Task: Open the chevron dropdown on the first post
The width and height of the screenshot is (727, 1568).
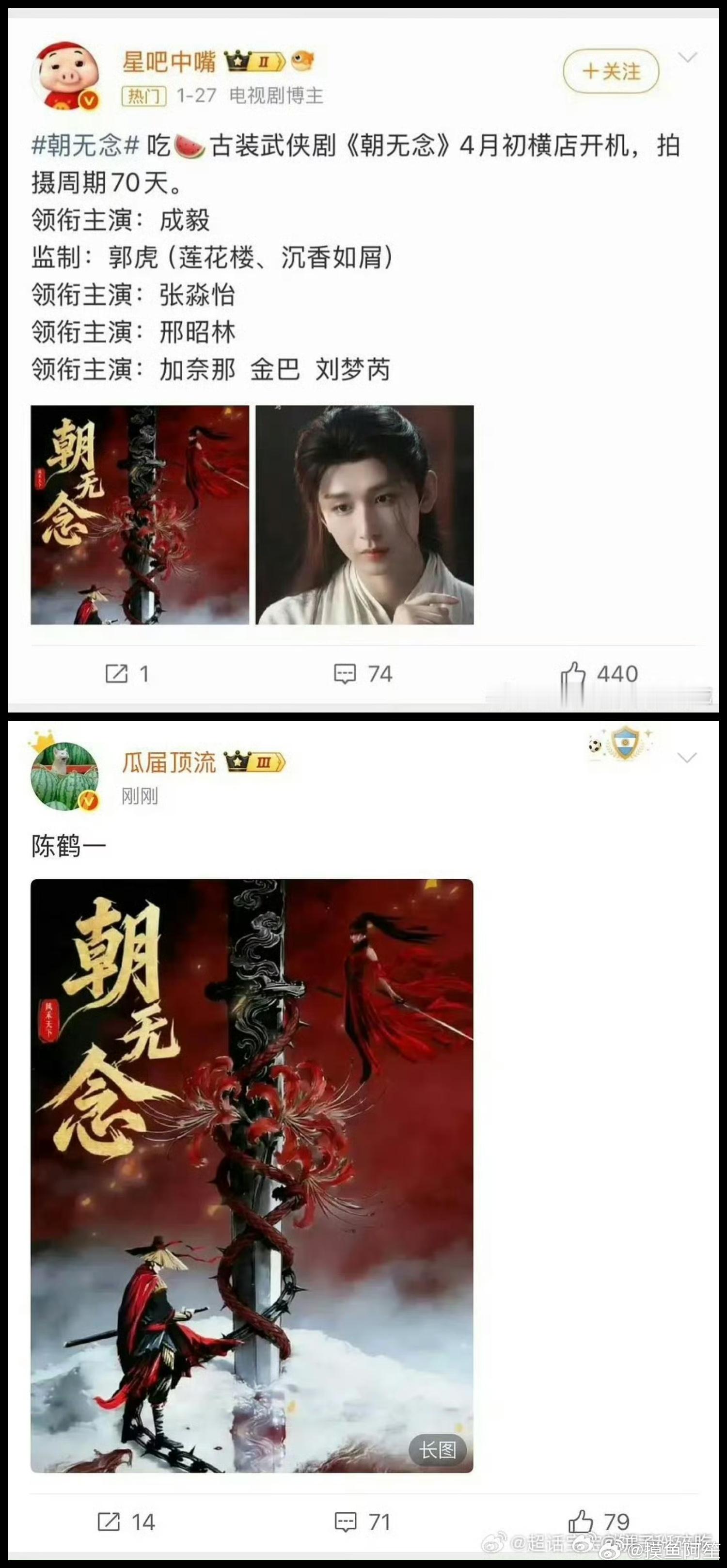Action: coord(687,59)
